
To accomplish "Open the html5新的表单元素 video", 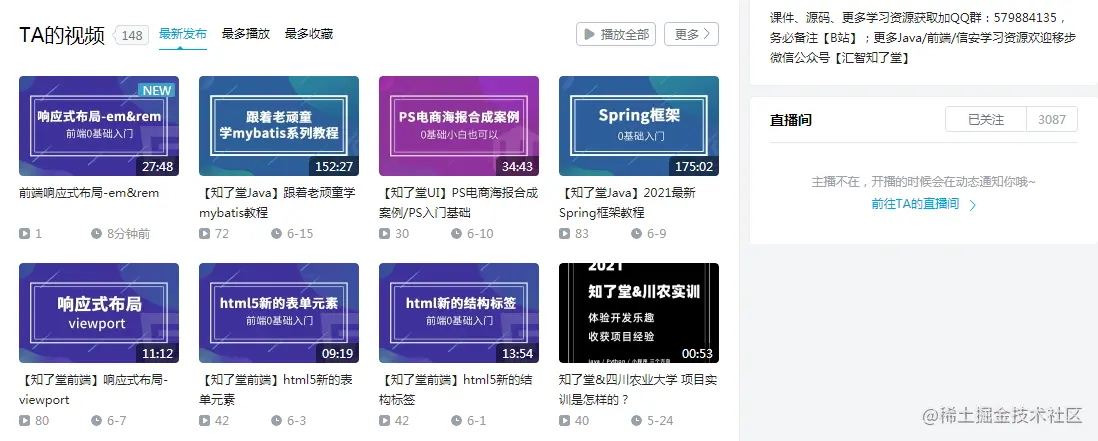I will tap(279, 313).
